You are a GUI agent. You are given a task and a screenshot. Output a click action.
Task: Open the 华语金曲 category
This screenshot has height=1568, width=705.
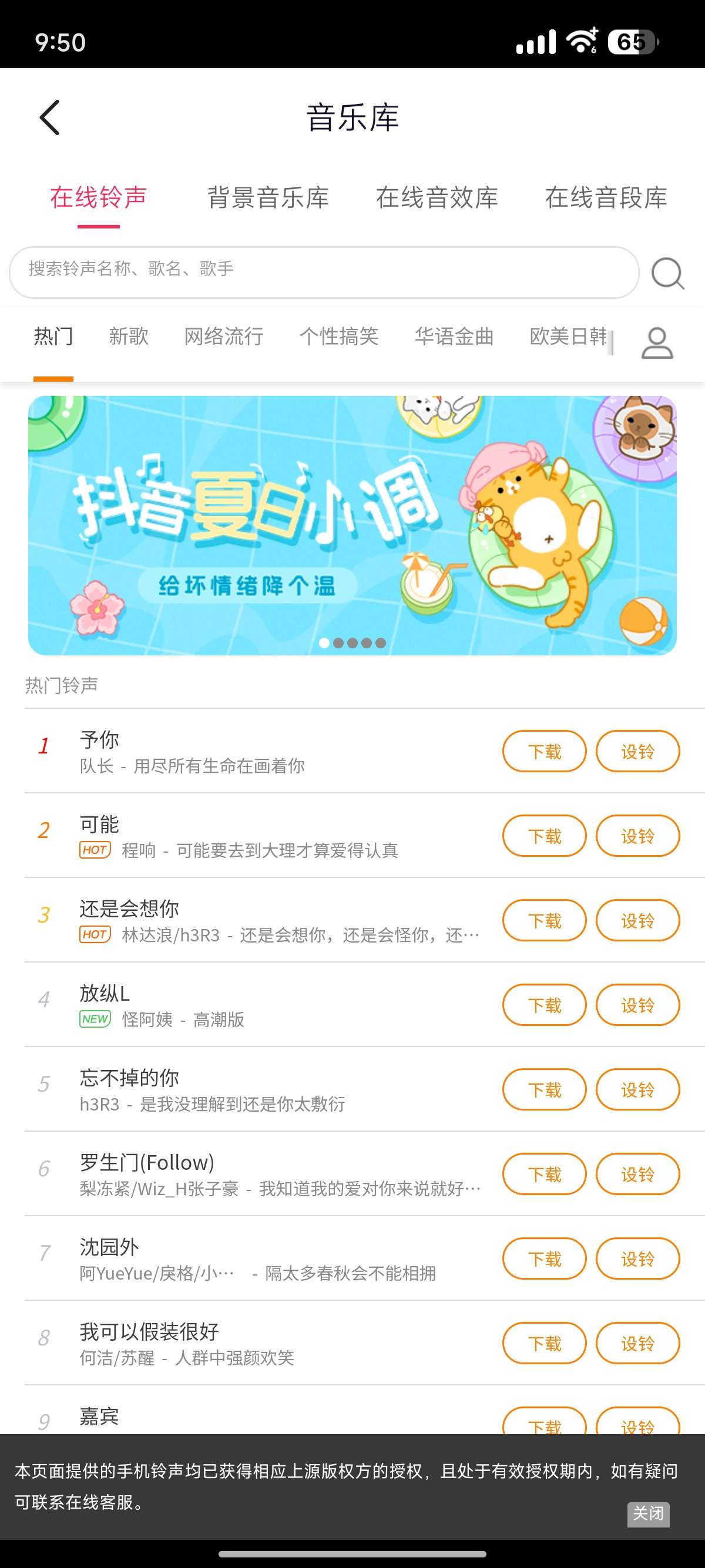tap(454, 336)
